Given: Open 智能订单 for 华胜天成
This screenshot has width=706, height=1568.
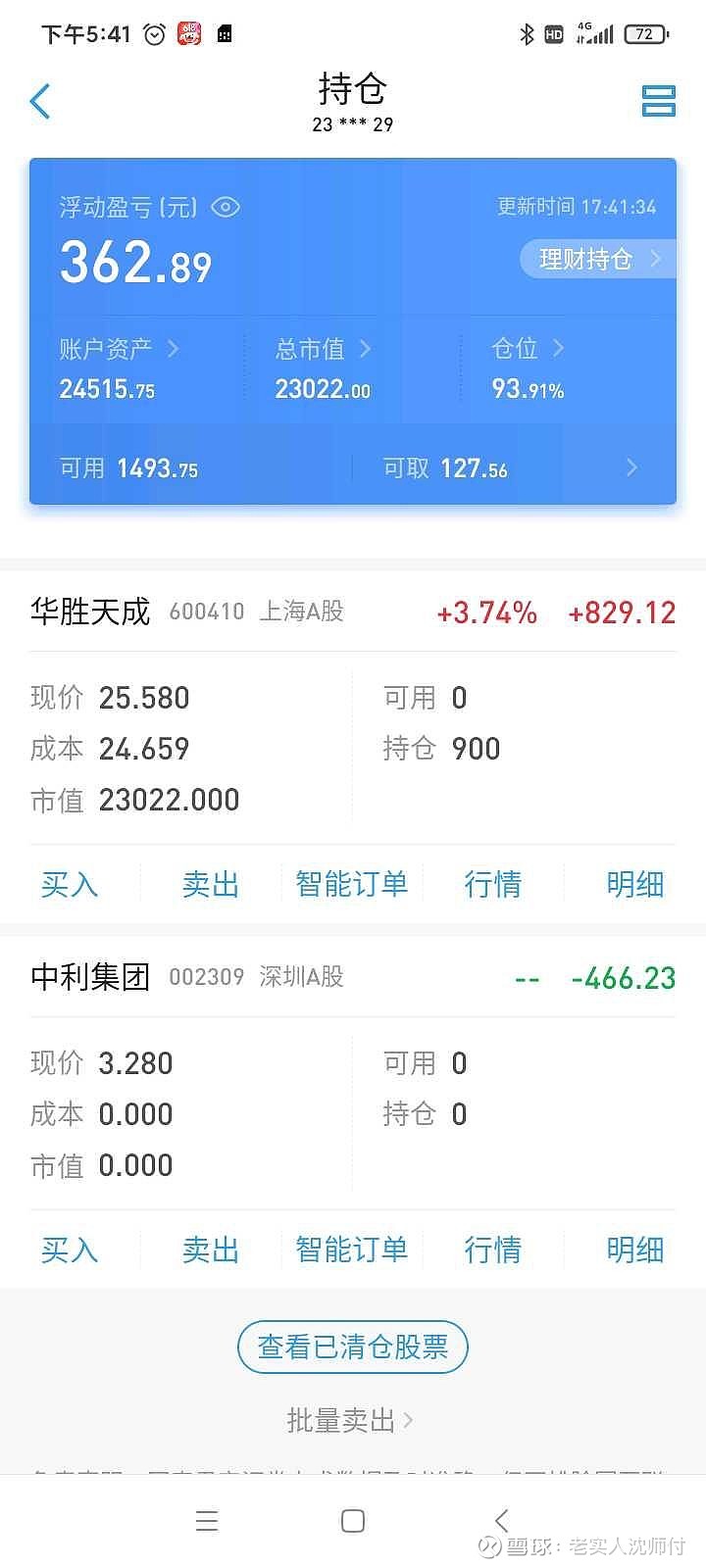Looking at the screenshot, I should point(352,884).
